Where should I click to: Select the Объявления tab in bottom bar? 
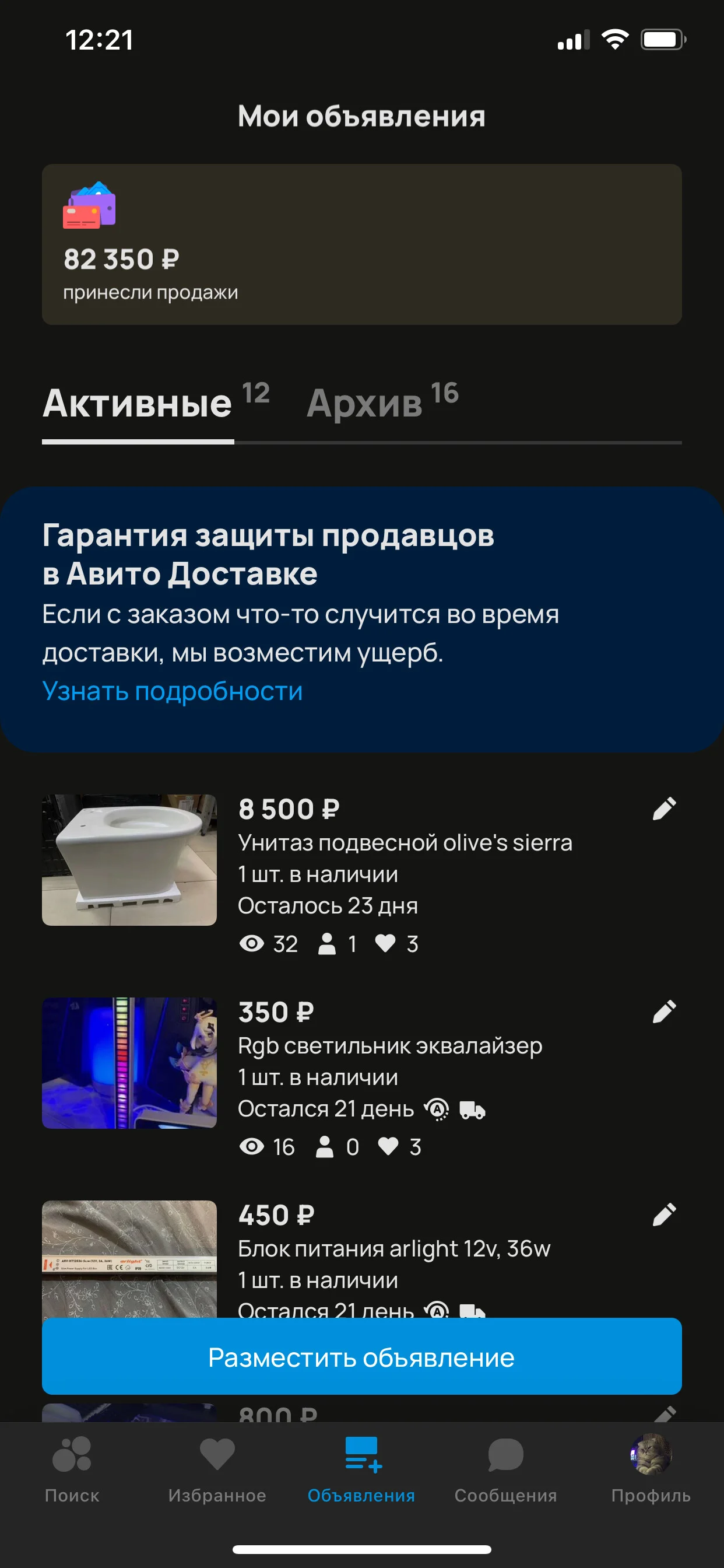[x=361, y=1469]
